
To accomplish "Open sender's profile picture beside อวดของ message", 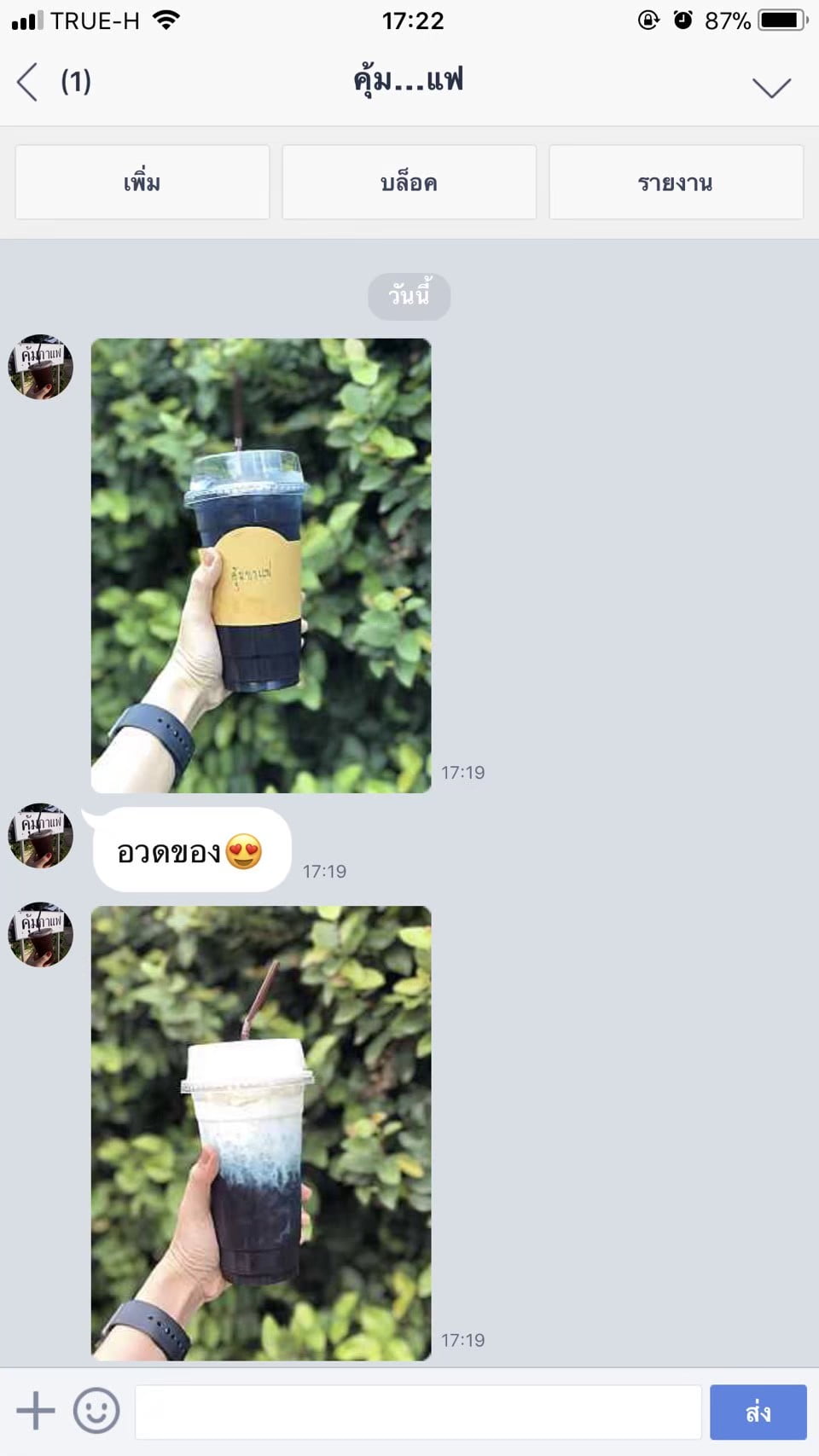I will click(41, 836).
